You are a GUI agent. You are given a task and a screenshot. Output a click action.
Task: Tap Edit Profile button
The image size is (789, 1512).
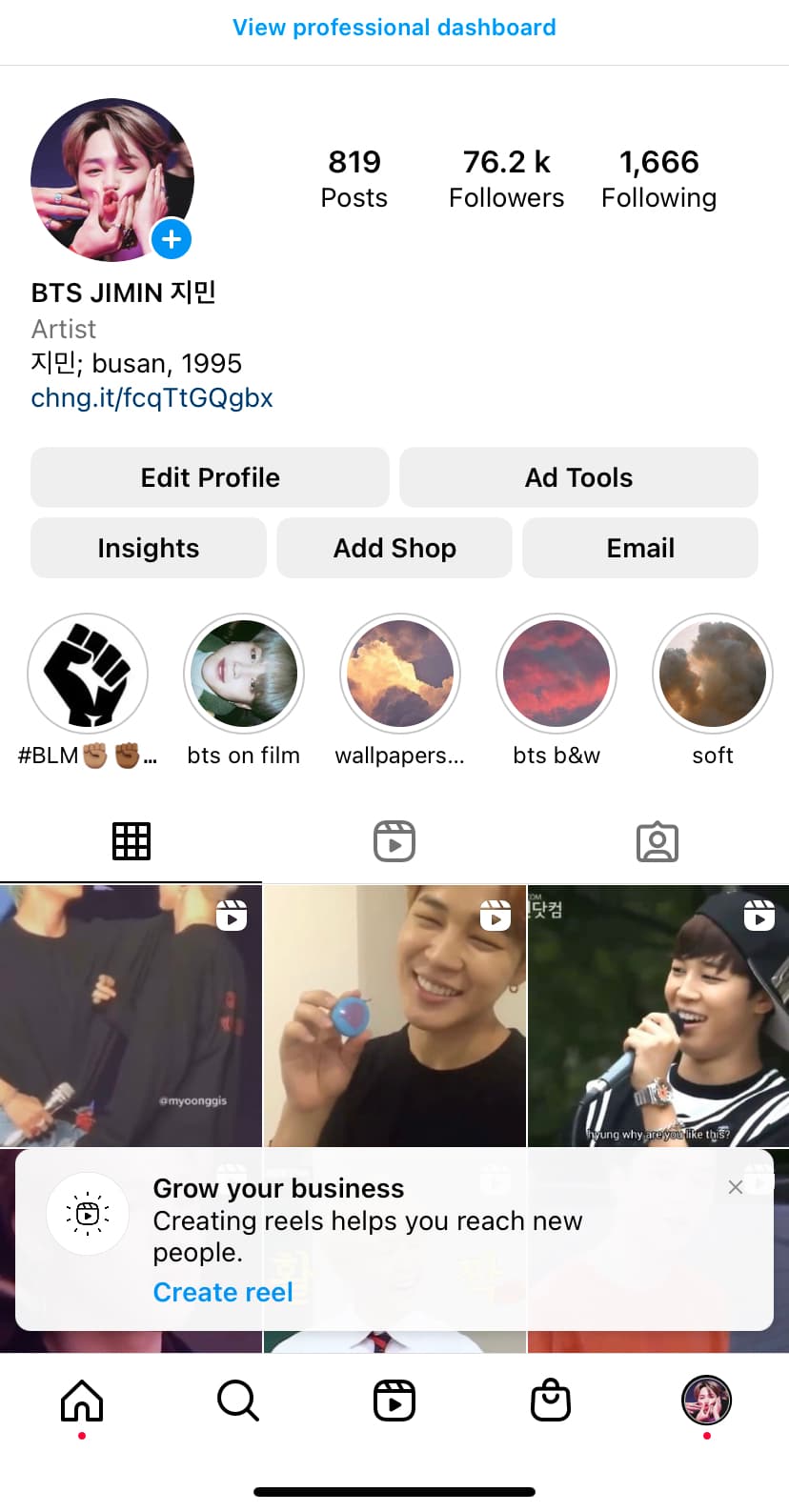pyautogui.click(x=210, y=477)
